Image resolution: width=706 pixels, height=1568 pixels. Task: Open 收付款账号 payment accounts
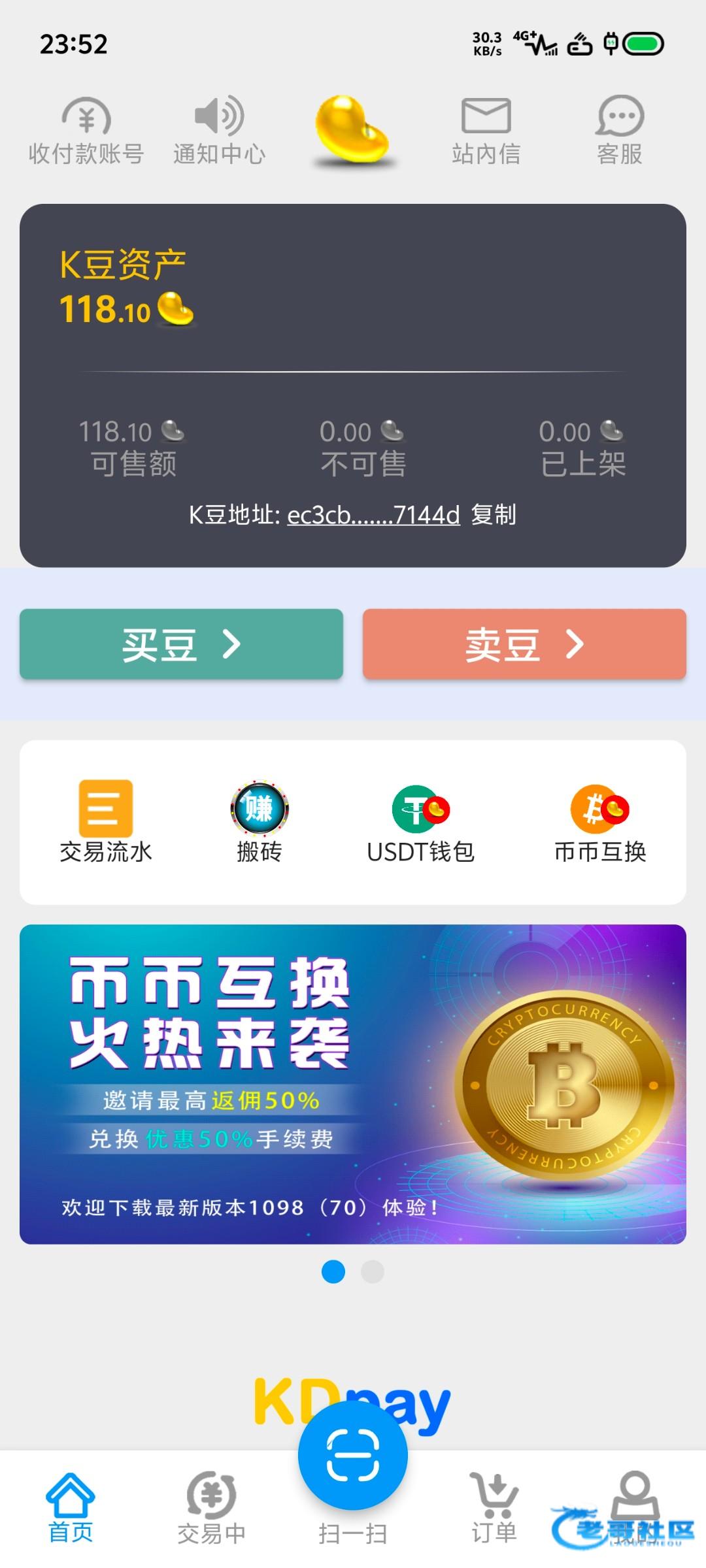point(86,131)
